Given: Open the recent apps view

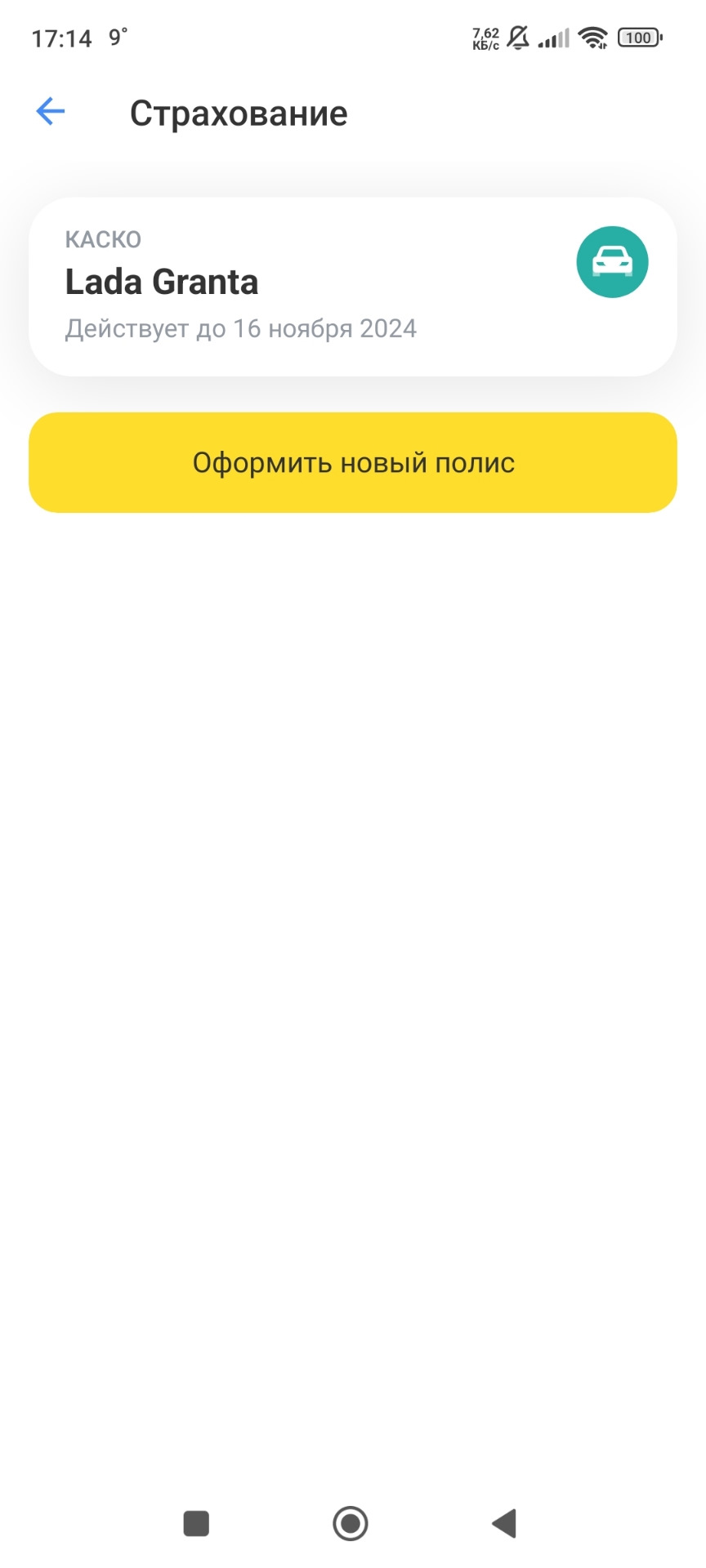Looking at the screenshot, I should [196, 1523].
